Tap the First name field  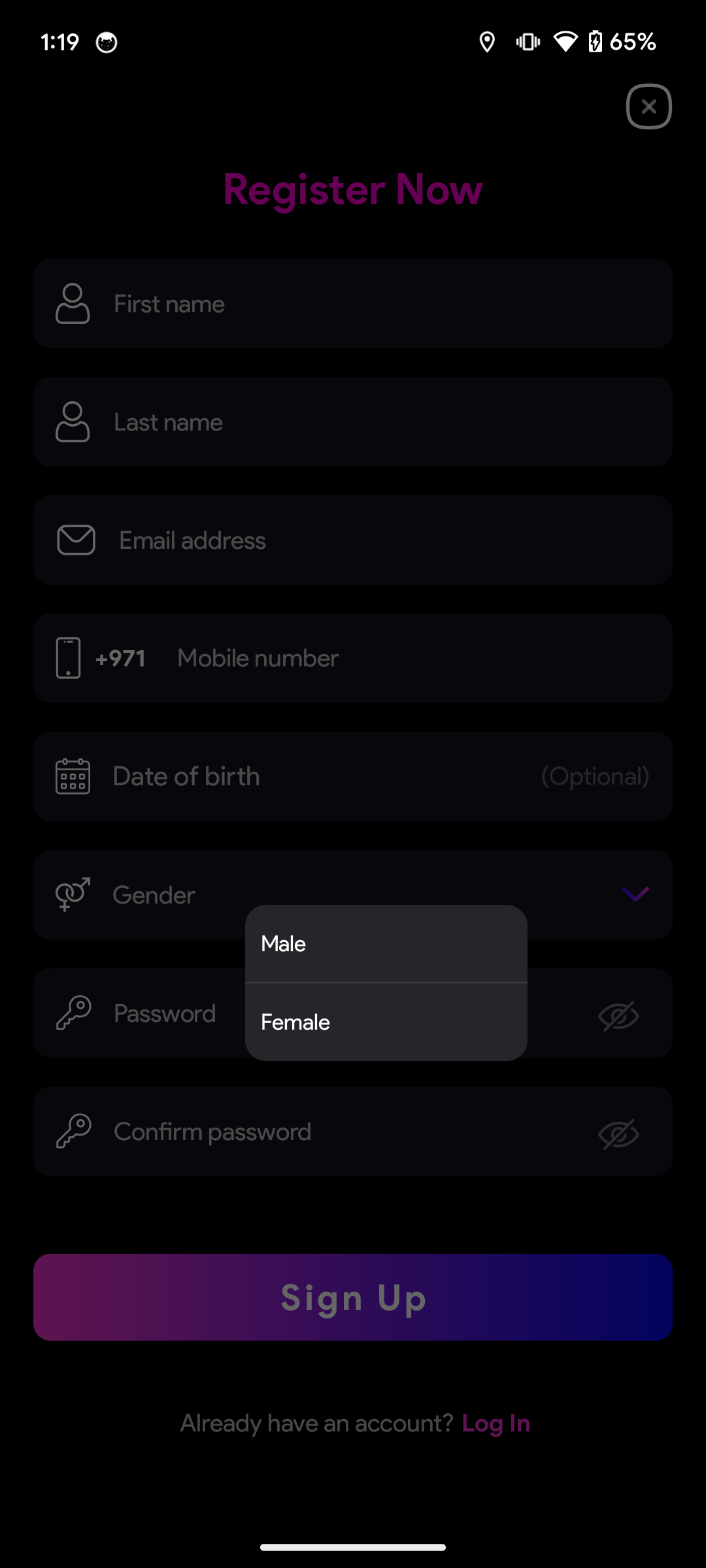[353, 304]
